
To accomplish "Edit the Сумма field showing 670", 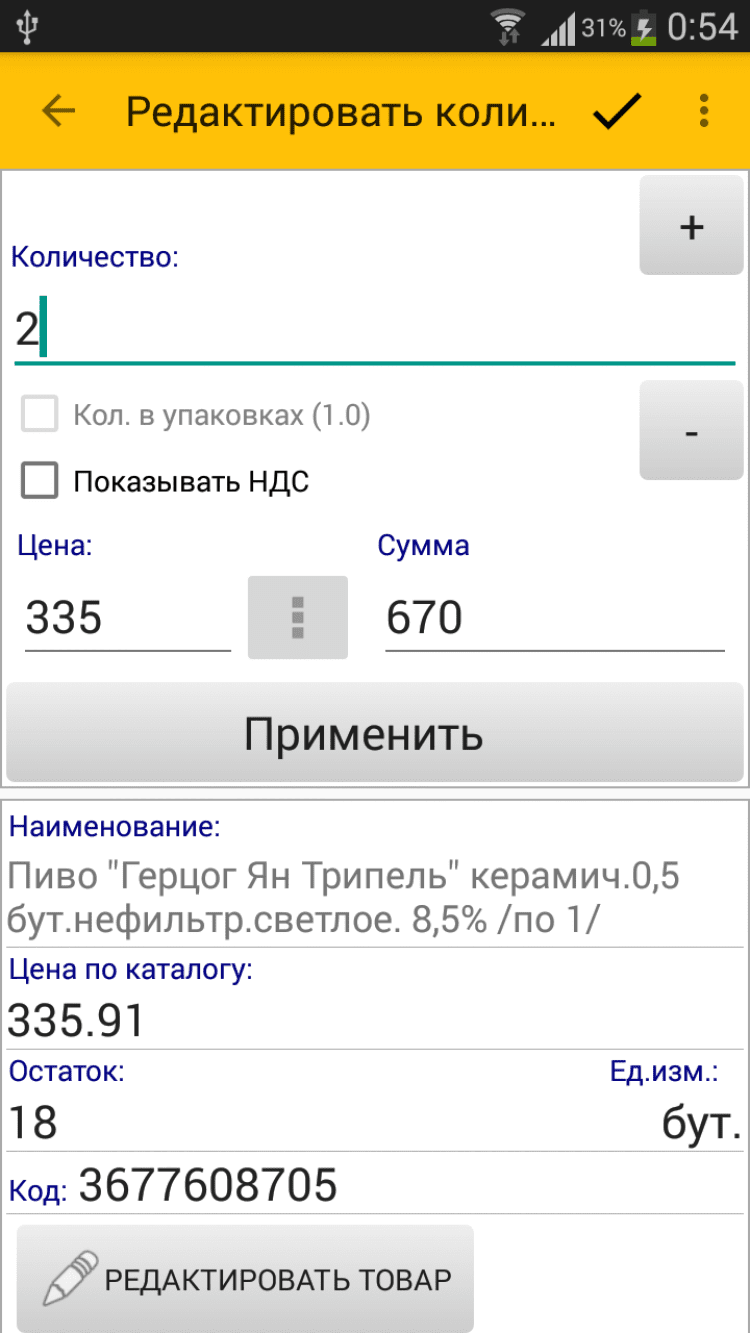I will (x=554, y=618).
